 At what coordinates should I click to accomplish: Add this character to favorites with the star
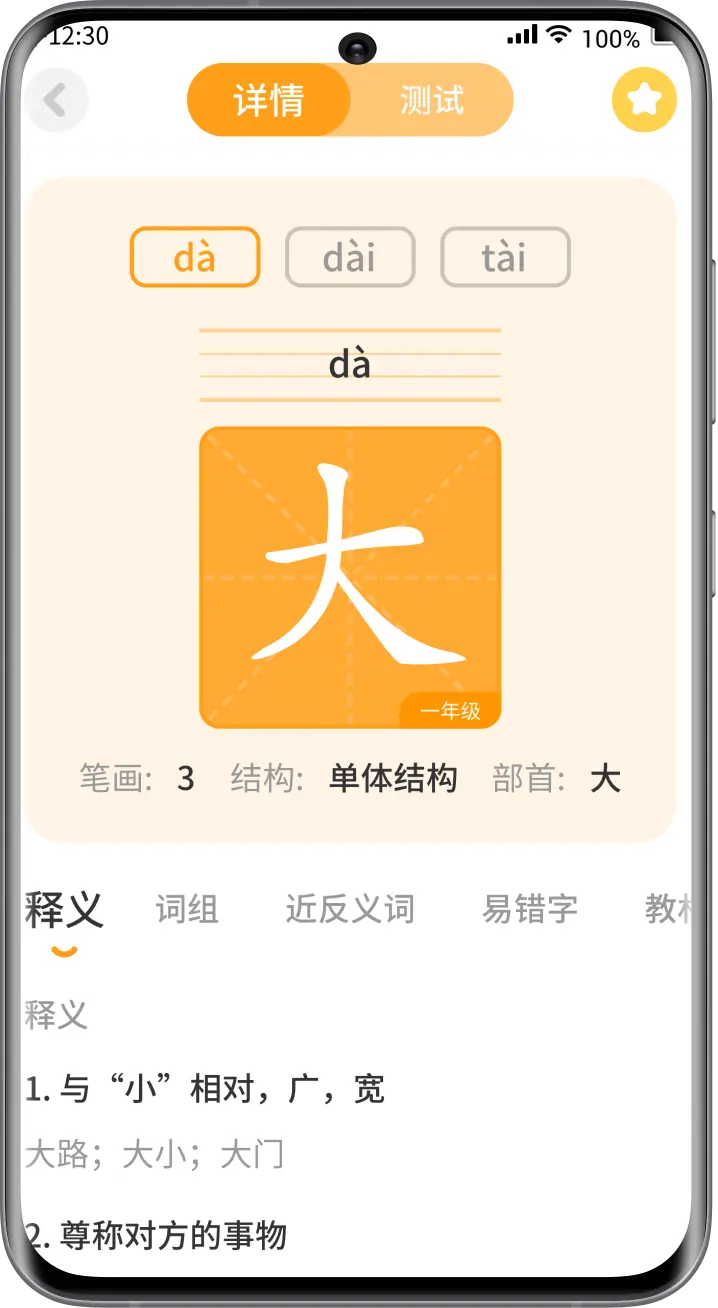click(644, 100)
